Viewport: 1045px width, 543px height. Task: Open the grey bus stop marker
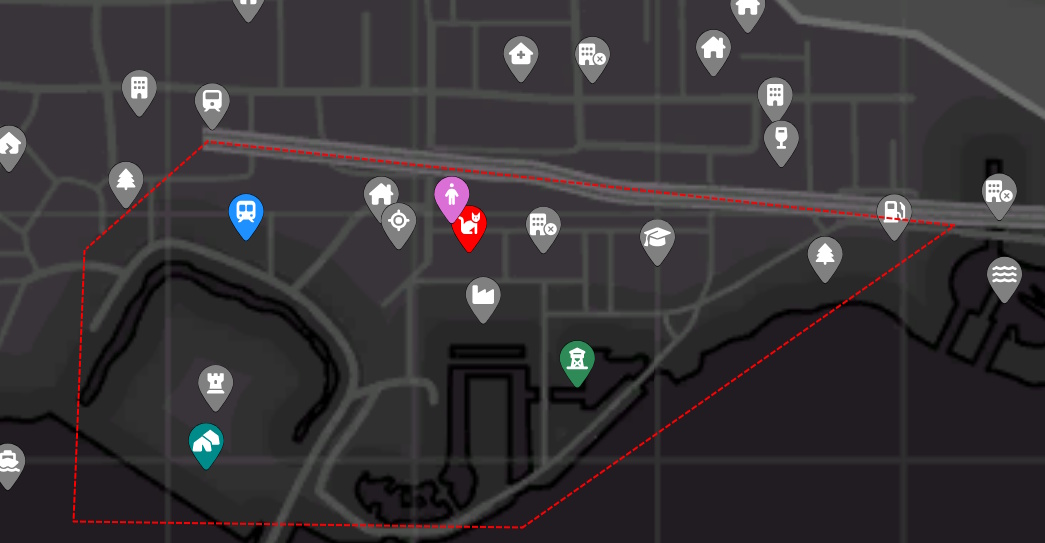pyautogui.click(x=212, y=102)
